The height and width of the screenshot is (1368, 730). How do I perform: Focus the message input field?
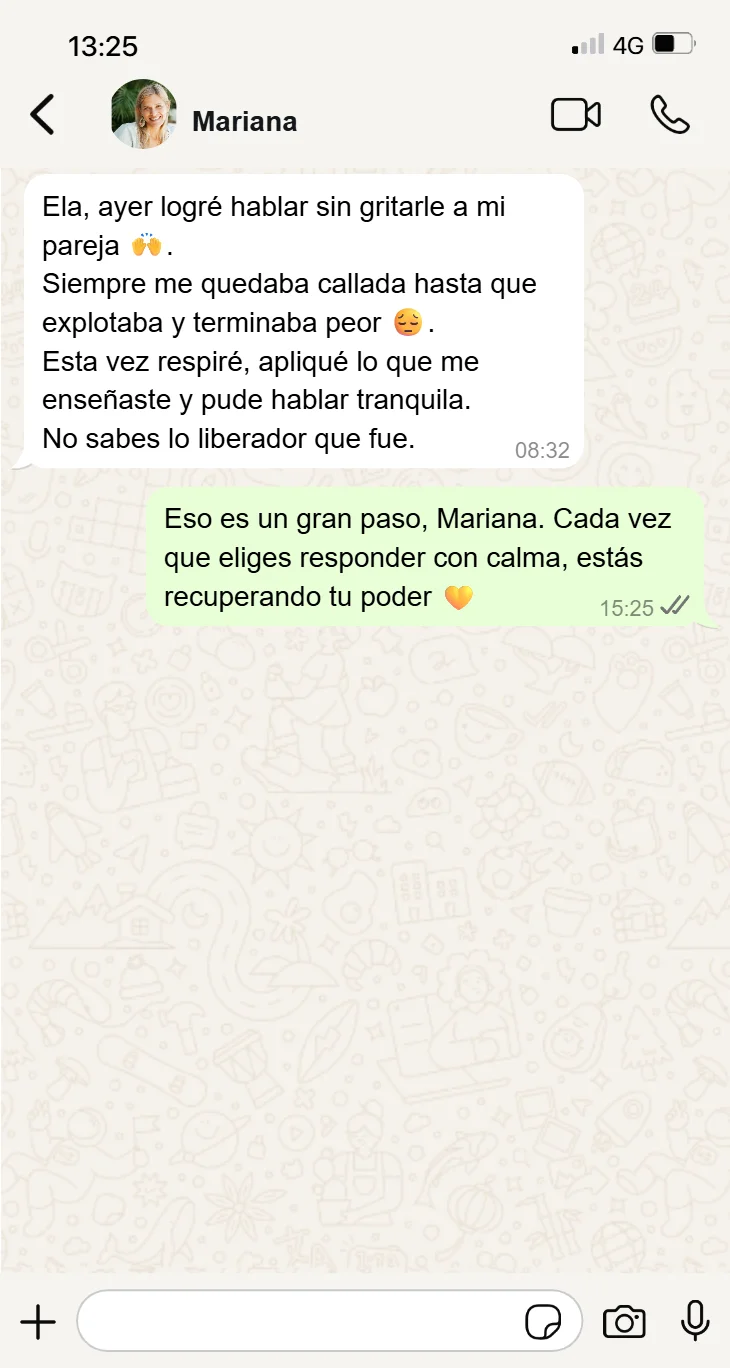pyautogui.click(x=300, y=1322)
